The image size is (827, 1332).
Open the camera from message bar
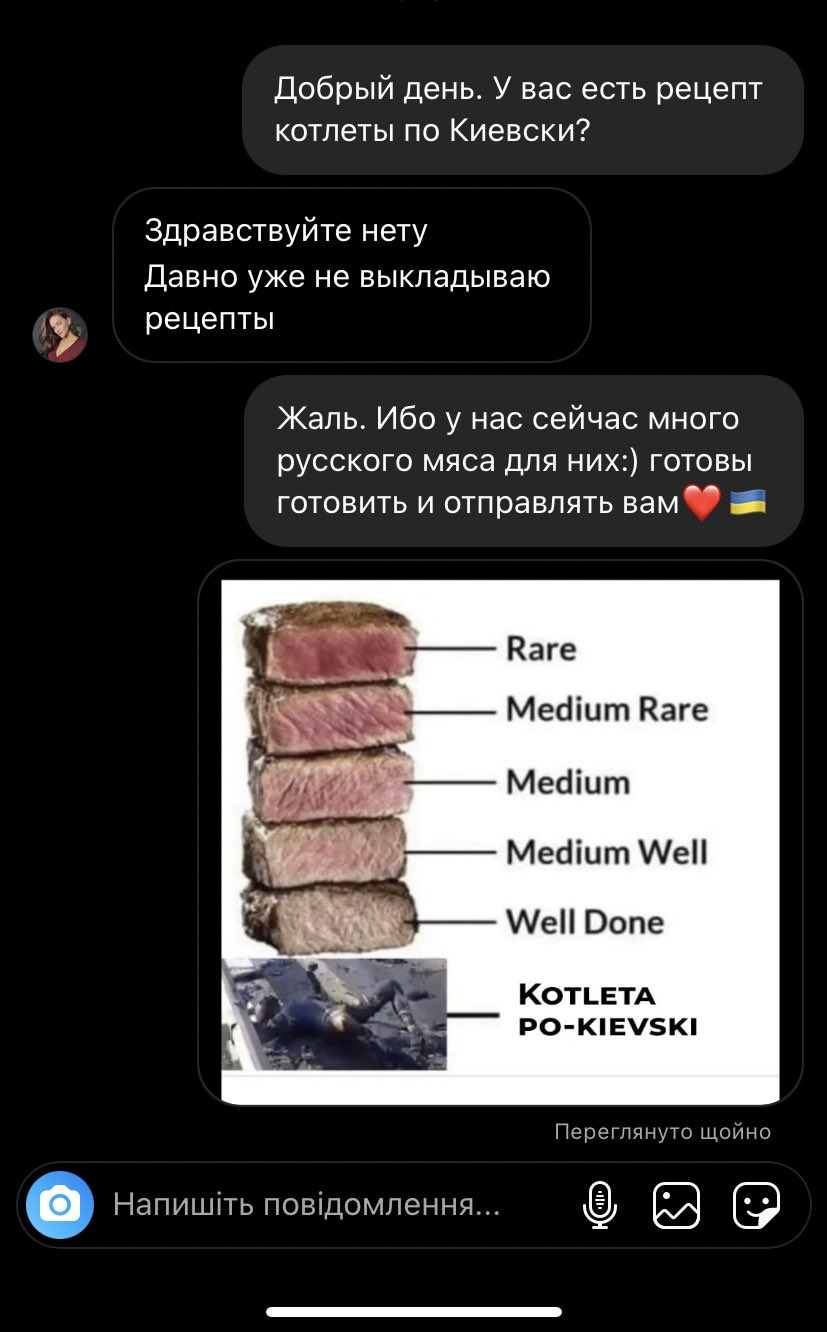[x=60, y=1204]
